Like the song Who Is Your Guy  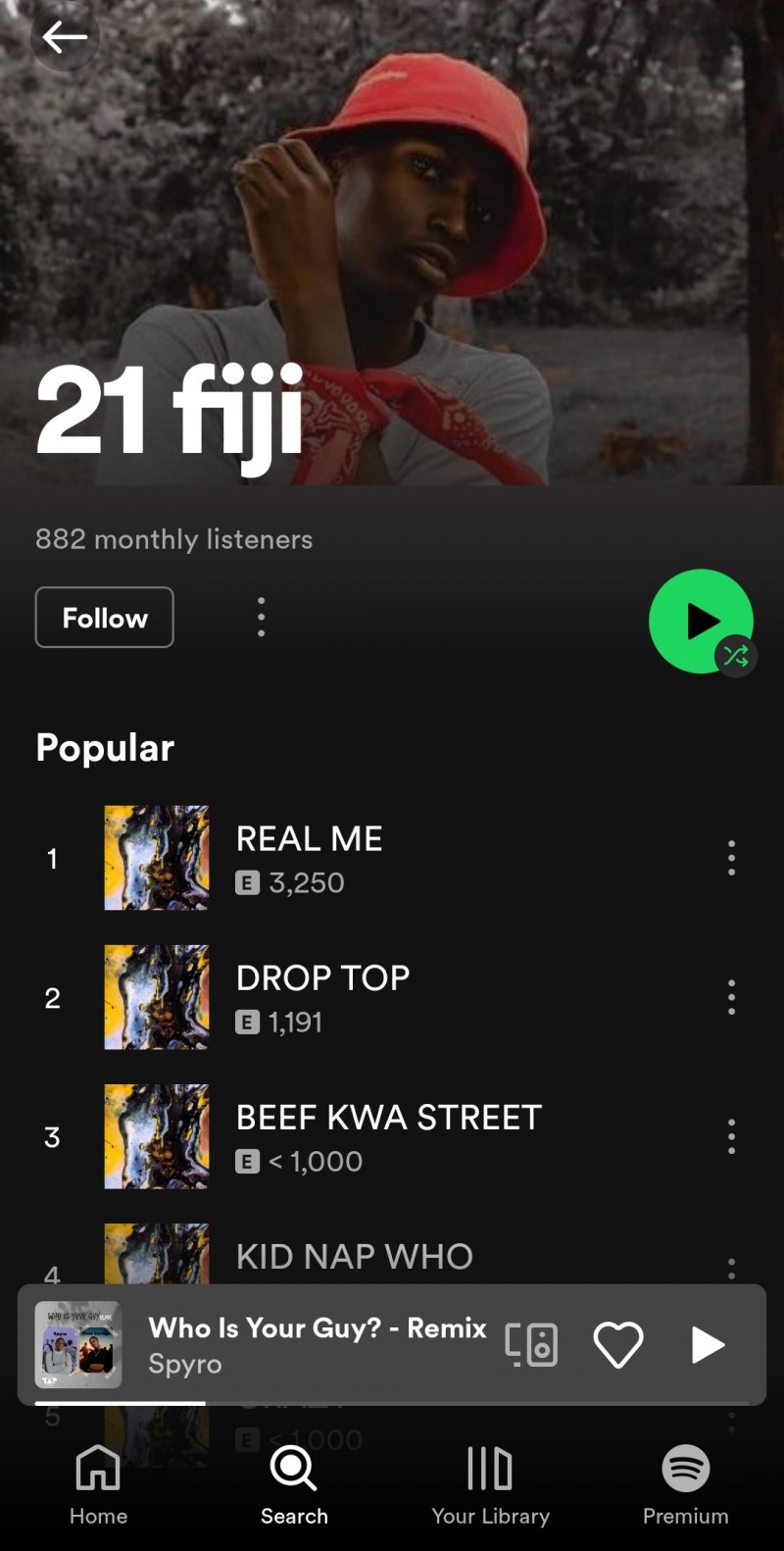tap(617, 1344)
